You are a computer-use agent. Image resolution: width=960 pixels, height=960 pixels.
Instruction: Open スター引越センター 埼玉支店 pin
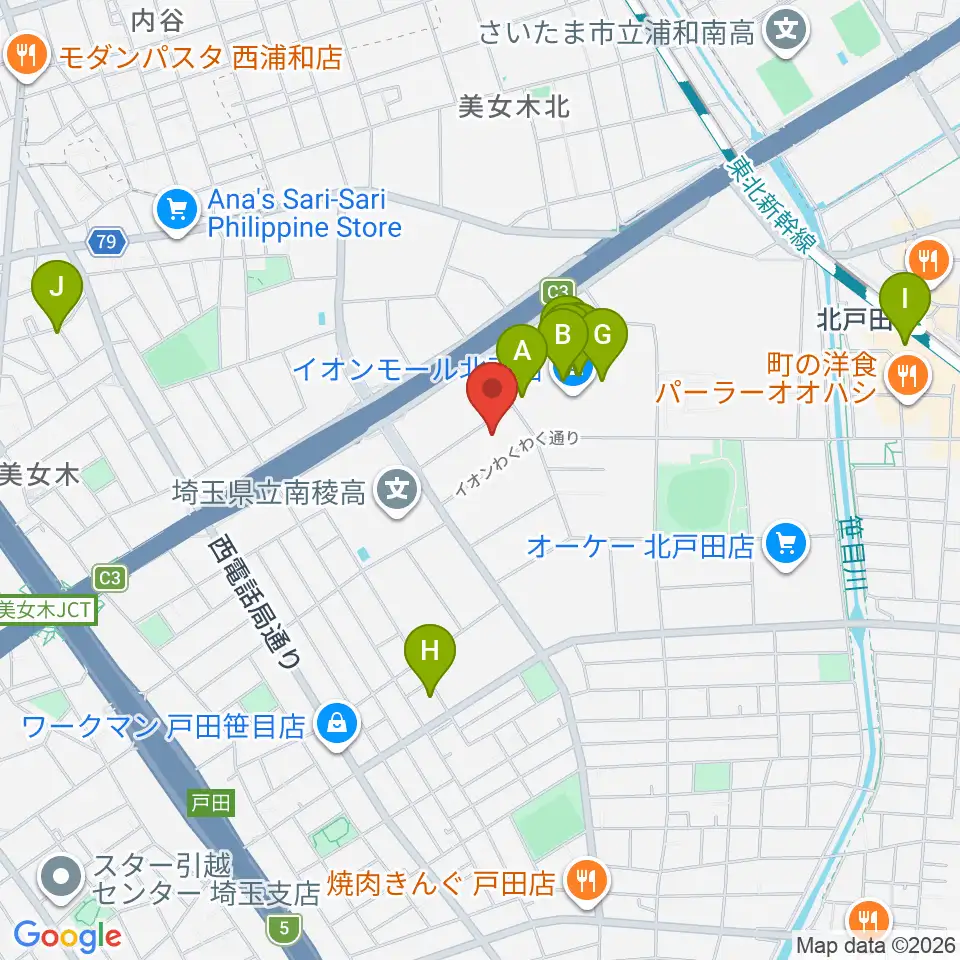point(61,879)
